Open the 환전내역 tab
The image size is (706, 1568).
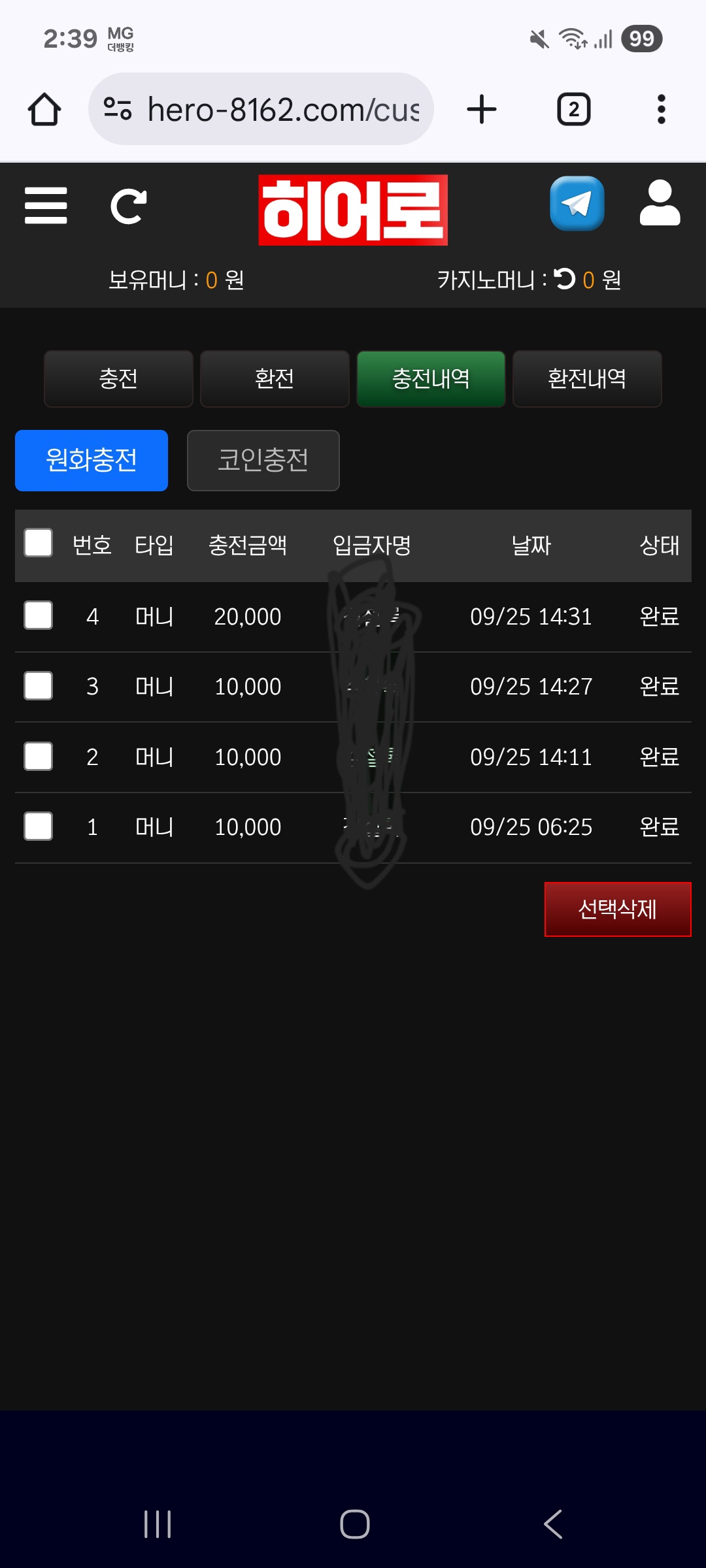point(587,379)
